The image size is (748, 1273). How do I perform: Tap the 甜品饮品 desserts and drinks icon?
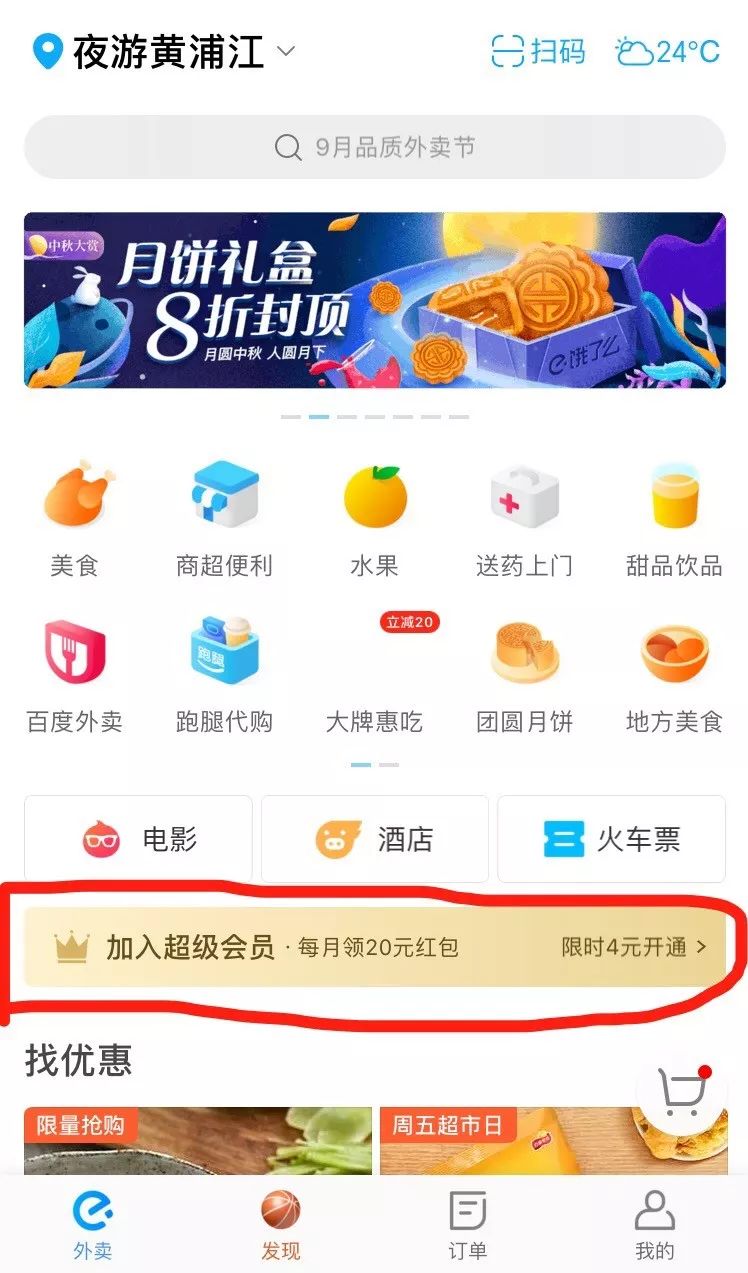(x=675, y=510)
